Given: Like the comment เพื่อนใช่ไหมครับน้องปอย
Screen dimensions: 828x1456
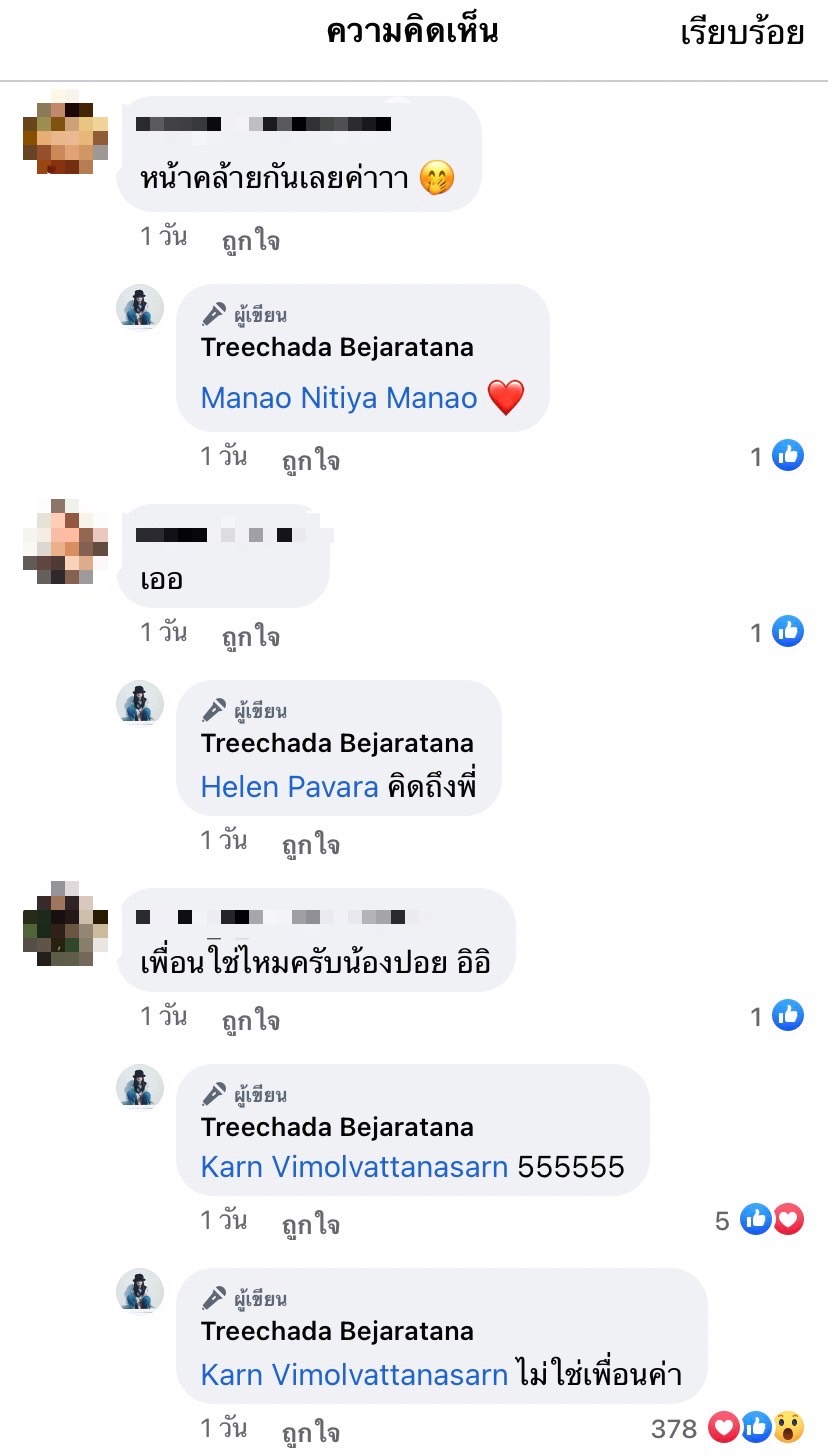Looking at the screenshot, I should [250, 1021].
